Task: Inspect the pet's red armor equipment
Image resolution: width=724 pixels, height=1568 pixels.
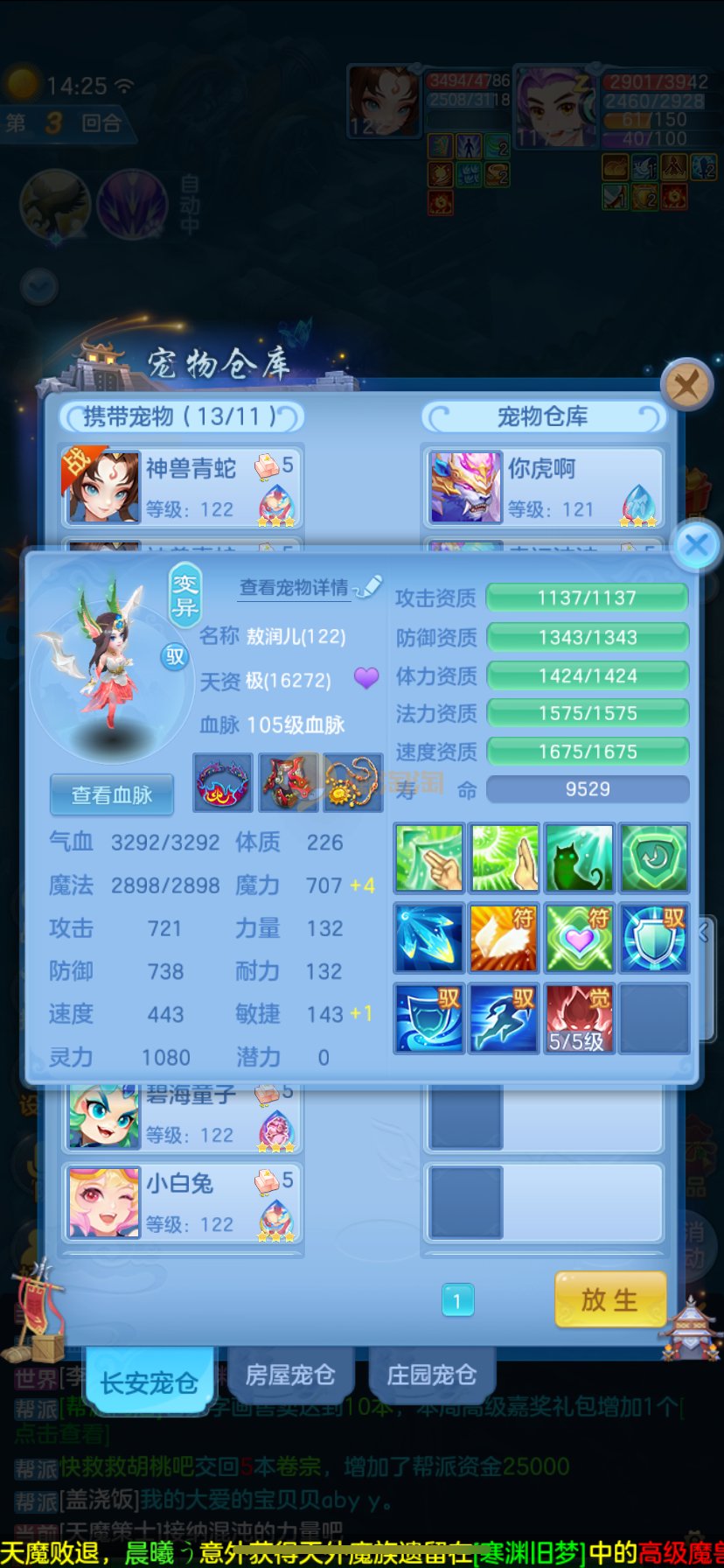Action: click(x=288, y=782)
